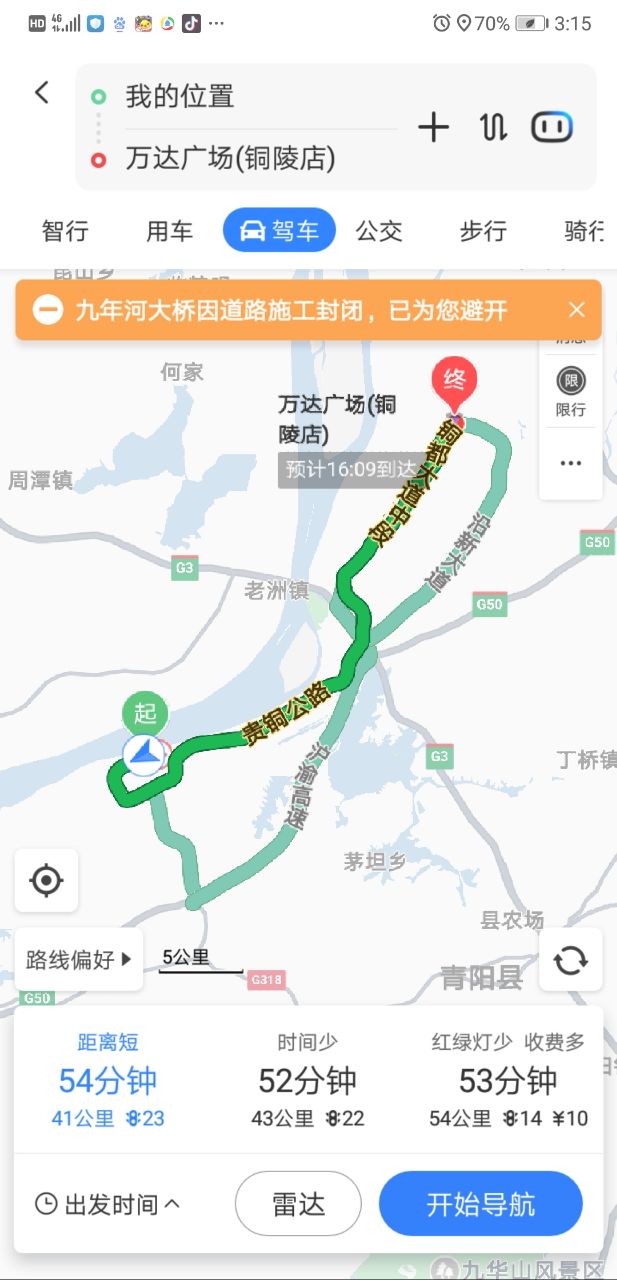Switch to the 用车 tab
Viewport: 617px width, 1280px height.
point(169,231)
